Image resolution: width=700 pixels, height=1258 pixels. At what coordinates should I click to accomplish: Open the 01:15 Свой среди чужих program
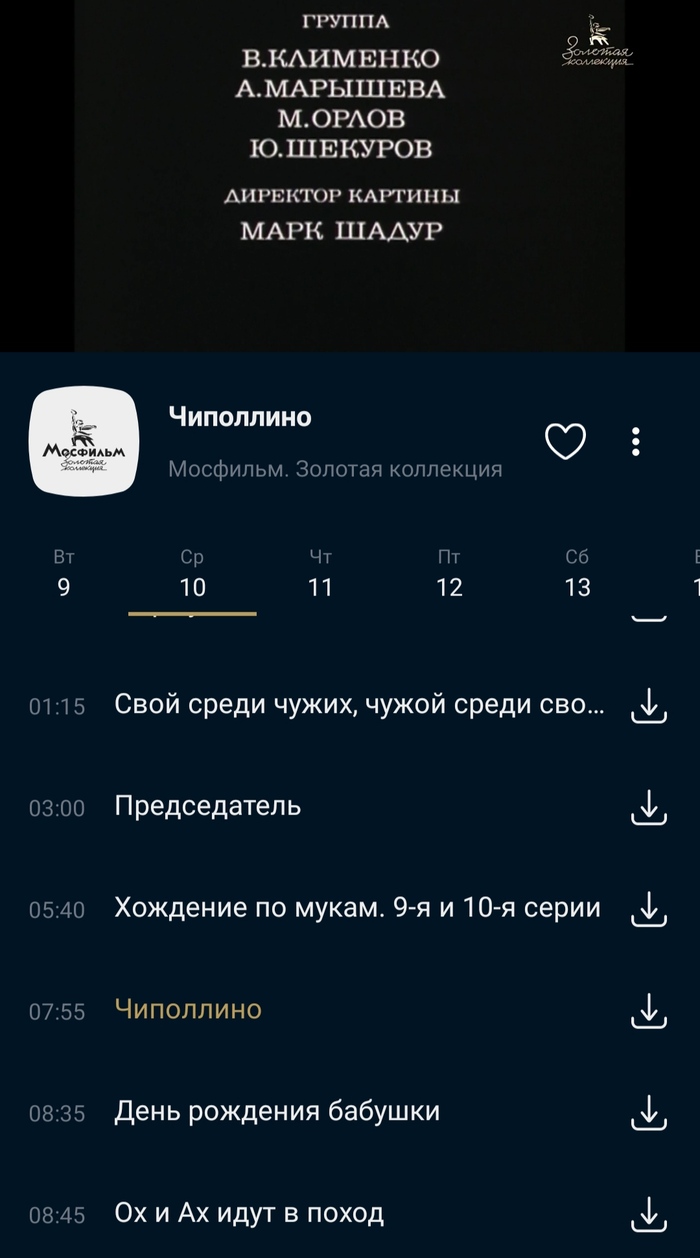pyautogui.click(x=360, y=705)
